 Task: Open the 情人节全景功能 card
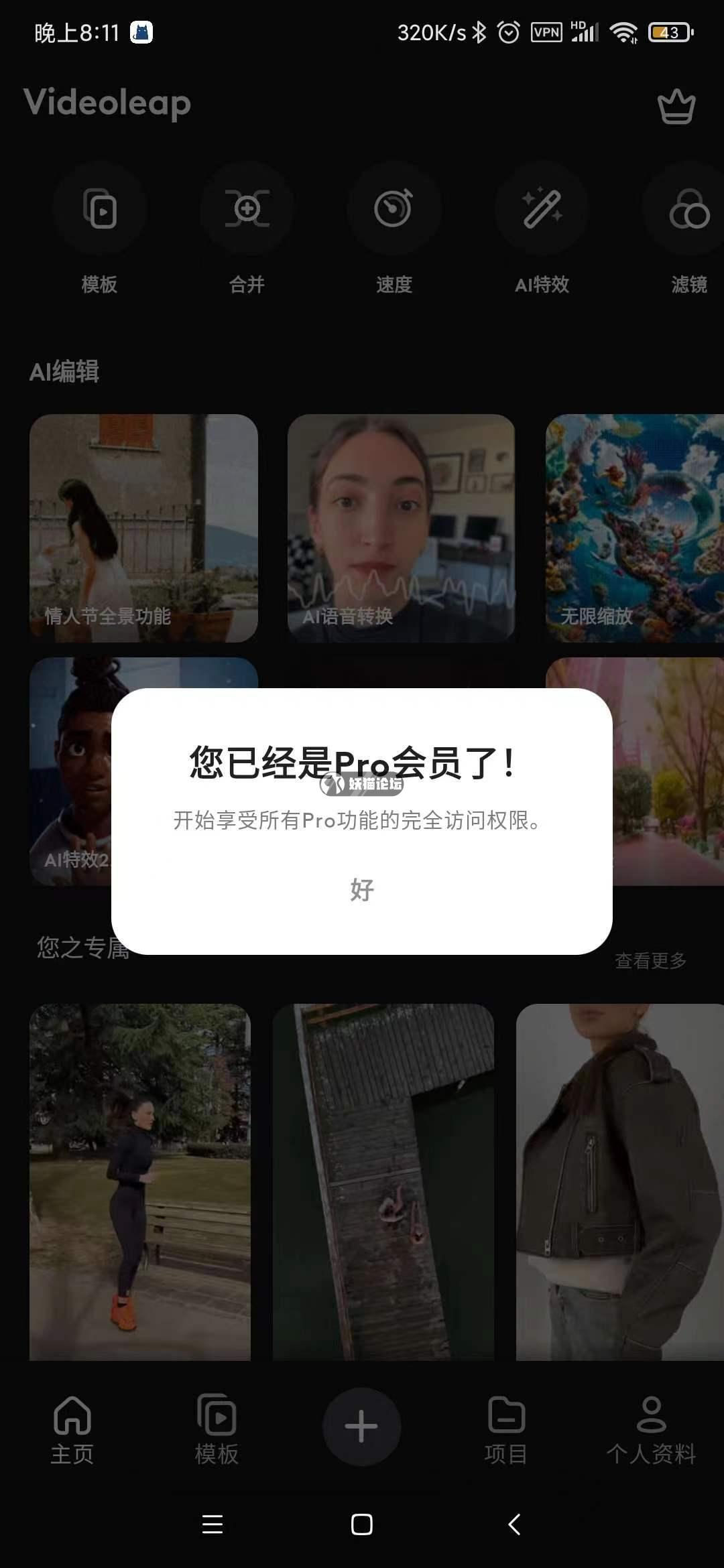point(143,528)
